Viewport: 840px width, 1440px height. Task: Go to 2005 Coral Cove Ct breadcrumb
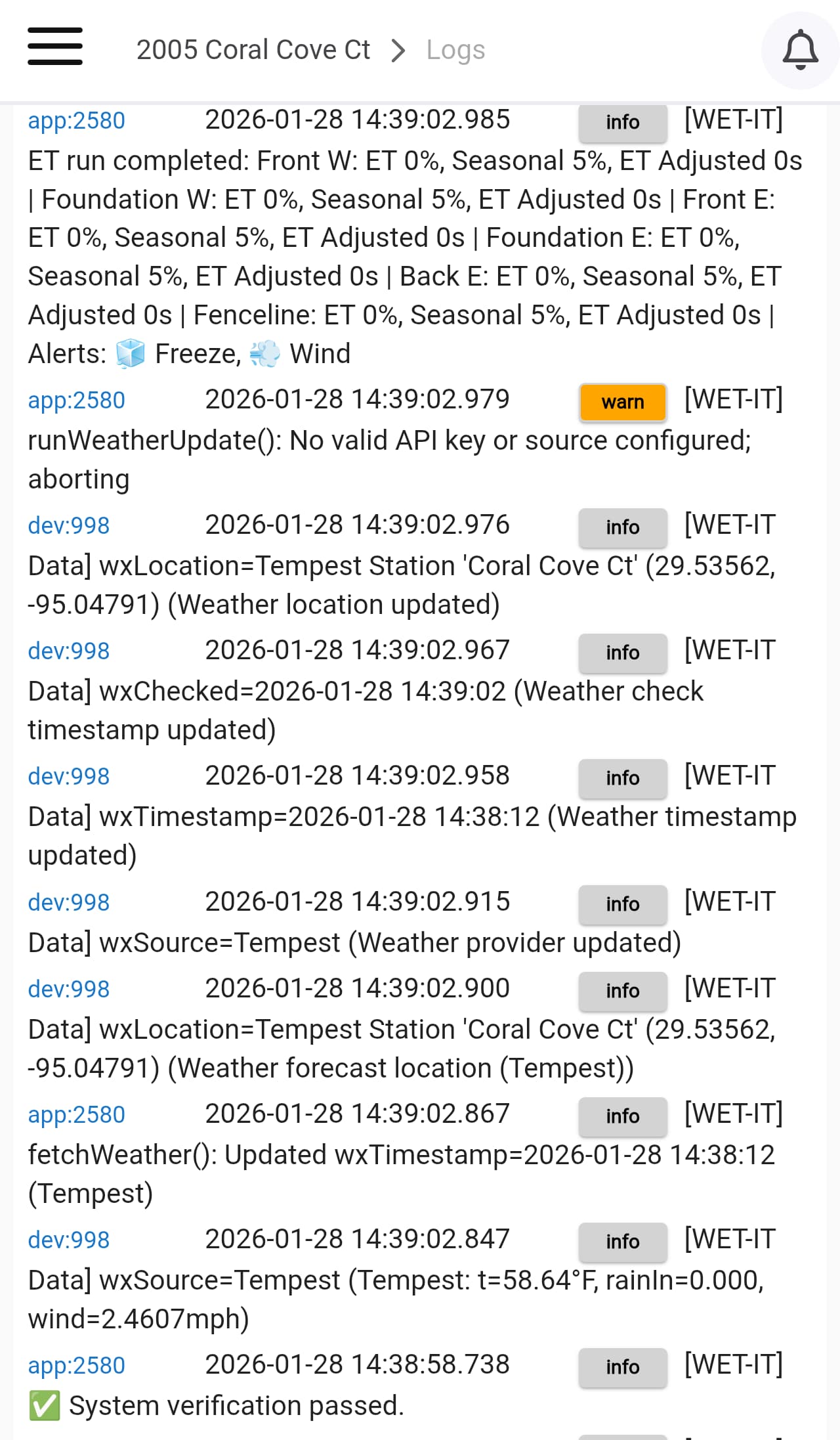[253, 50]
